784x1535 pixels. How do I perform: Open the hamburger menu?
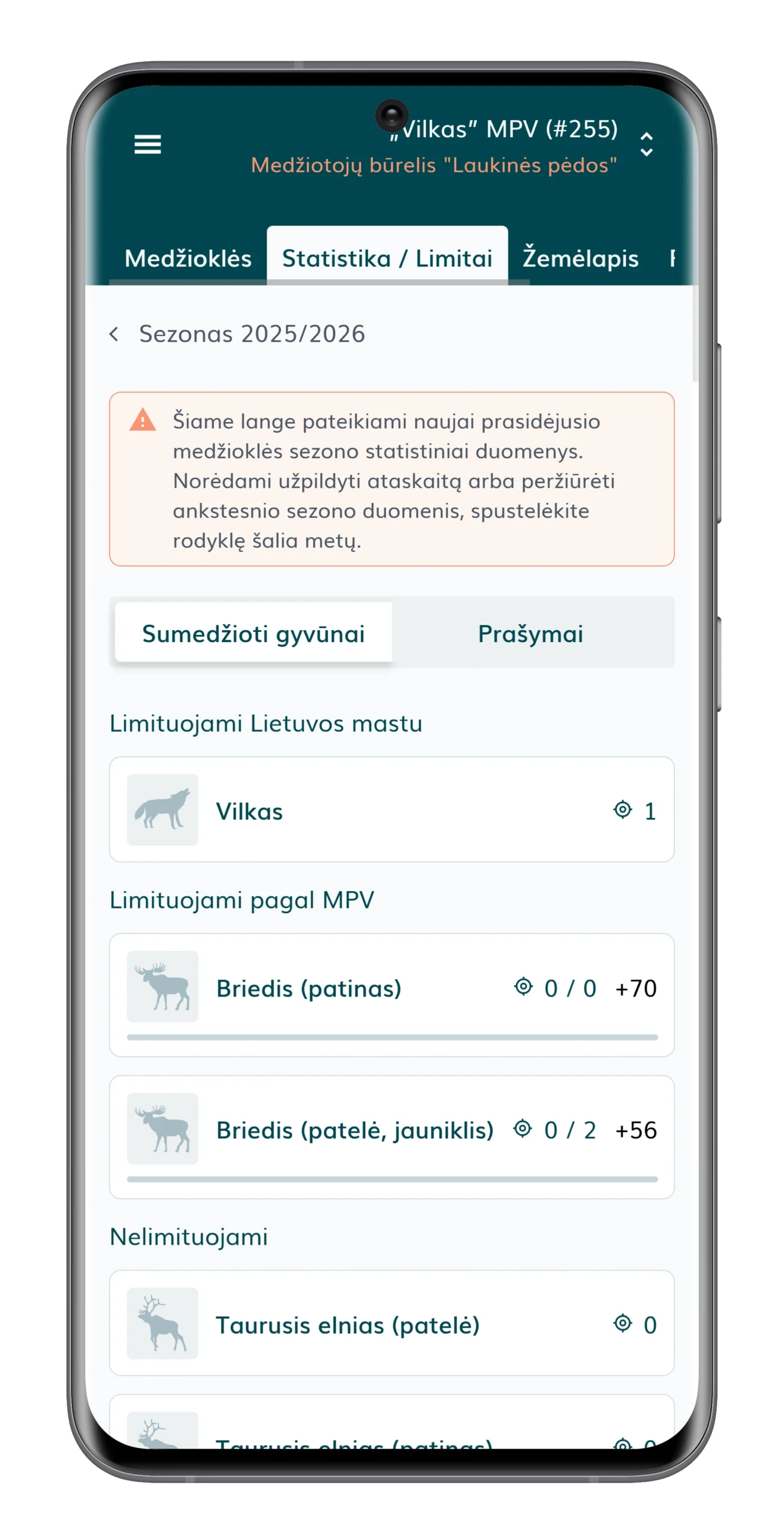[x=147, y=145]
